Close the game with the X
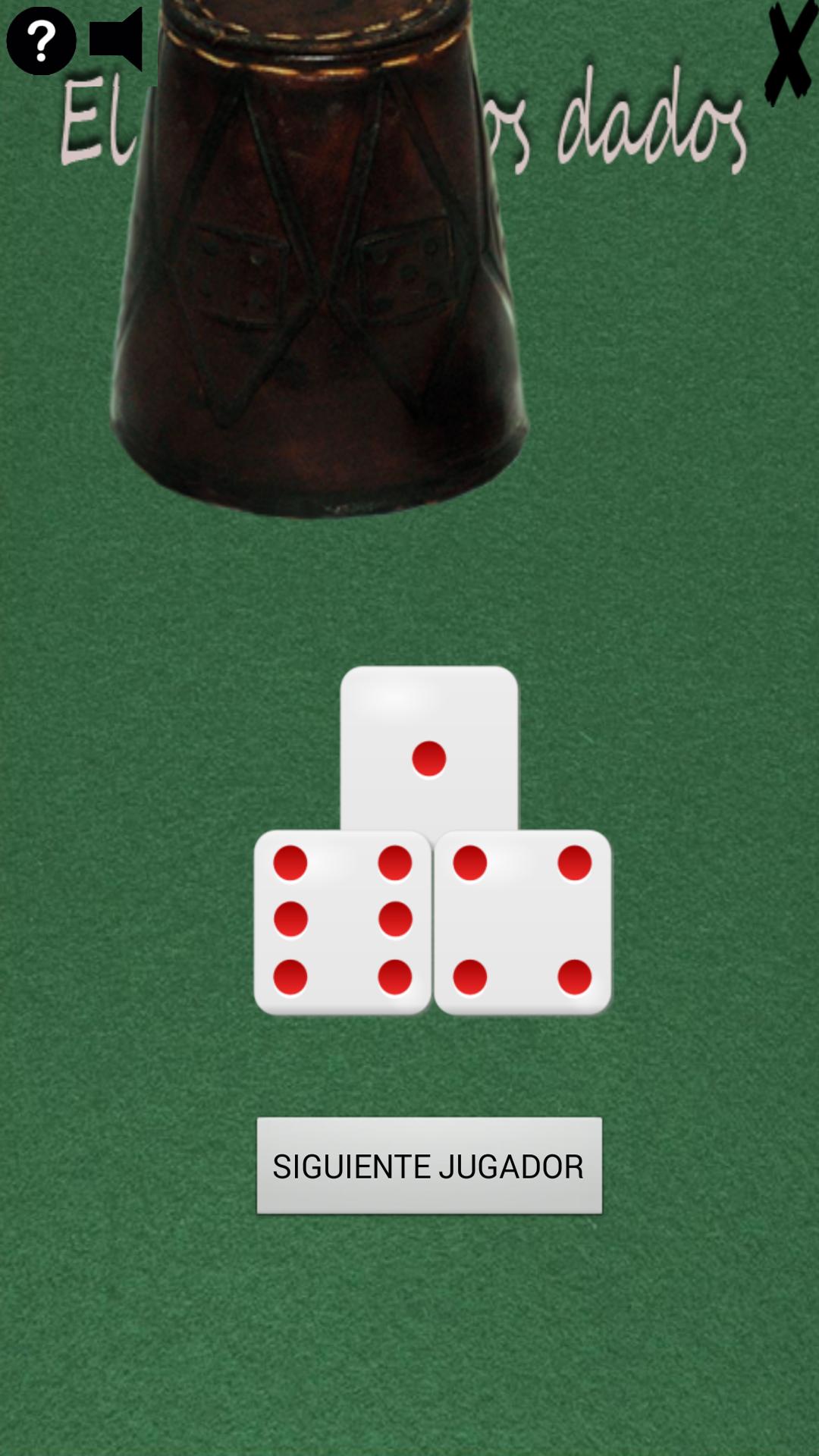Viewport: 819px width, 1456px height. point(790,52)
